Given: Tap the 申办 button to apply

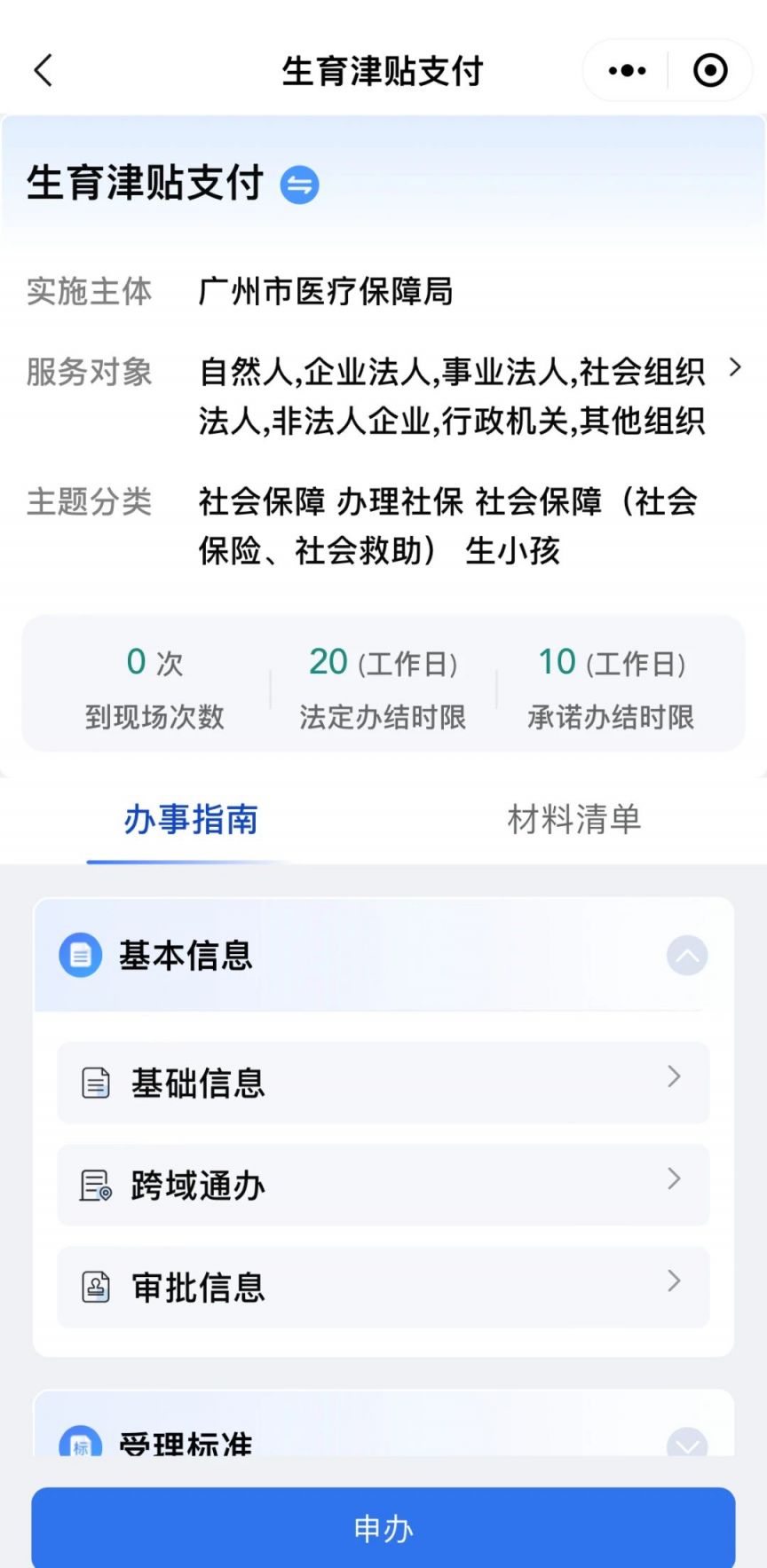Looking at the screenshot, I should coord(383,1528).
